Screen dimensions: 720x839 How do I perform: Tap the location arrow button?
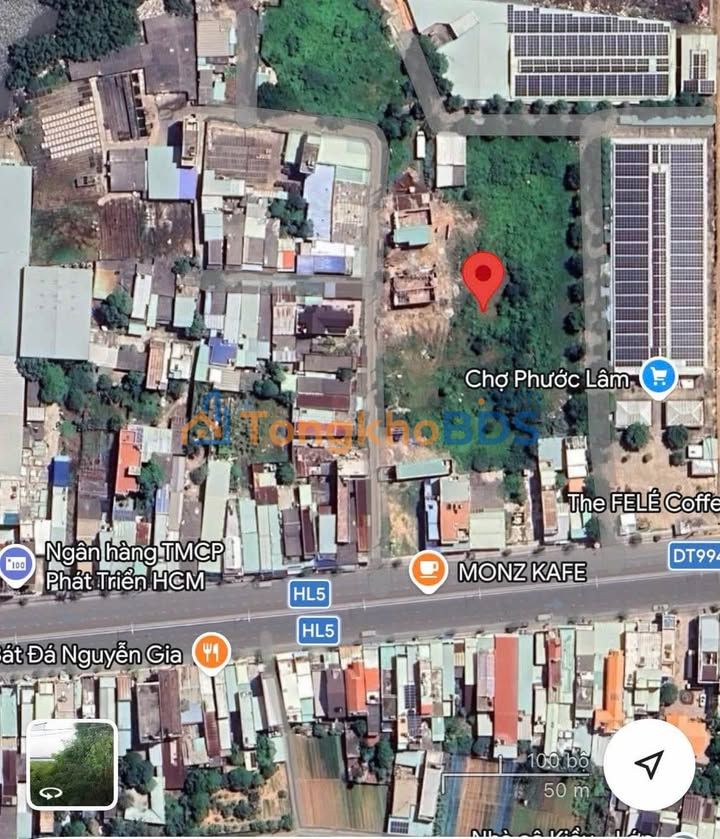[650, 767]
